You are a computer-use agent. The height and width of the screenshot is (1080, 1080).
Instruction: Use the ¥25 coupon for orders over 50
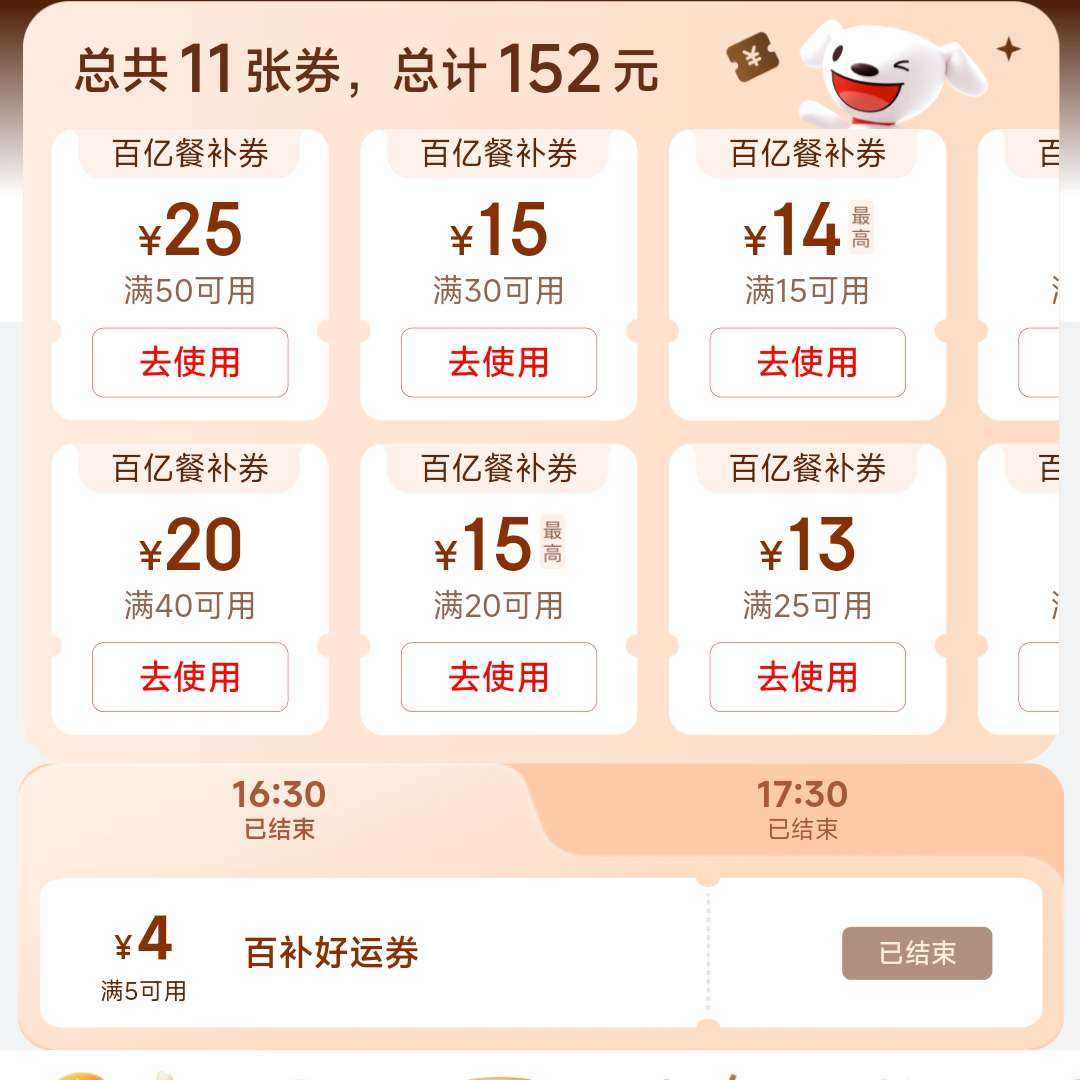click(190, 362)
